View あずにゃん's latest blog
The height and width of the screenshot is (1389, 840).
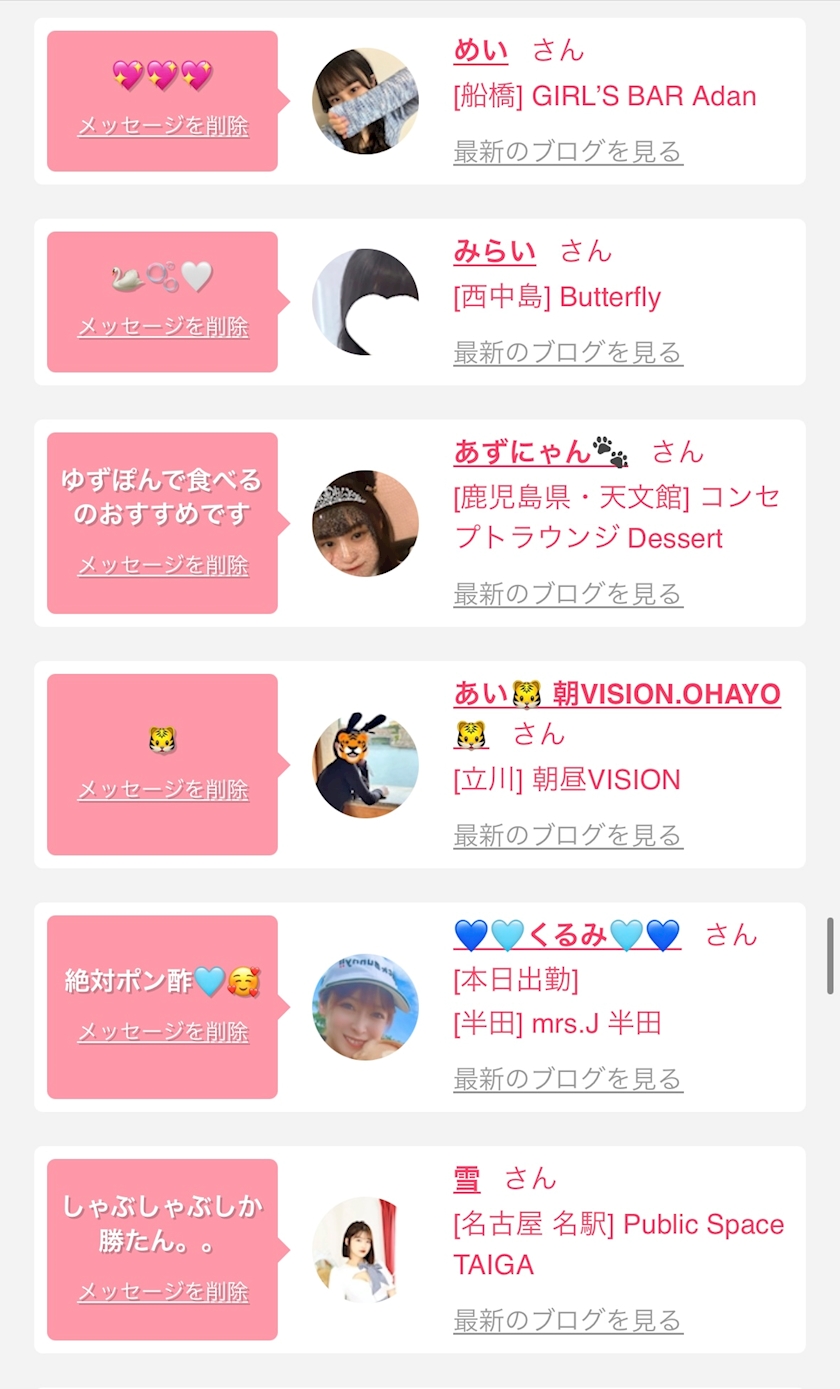click(568, 594)
